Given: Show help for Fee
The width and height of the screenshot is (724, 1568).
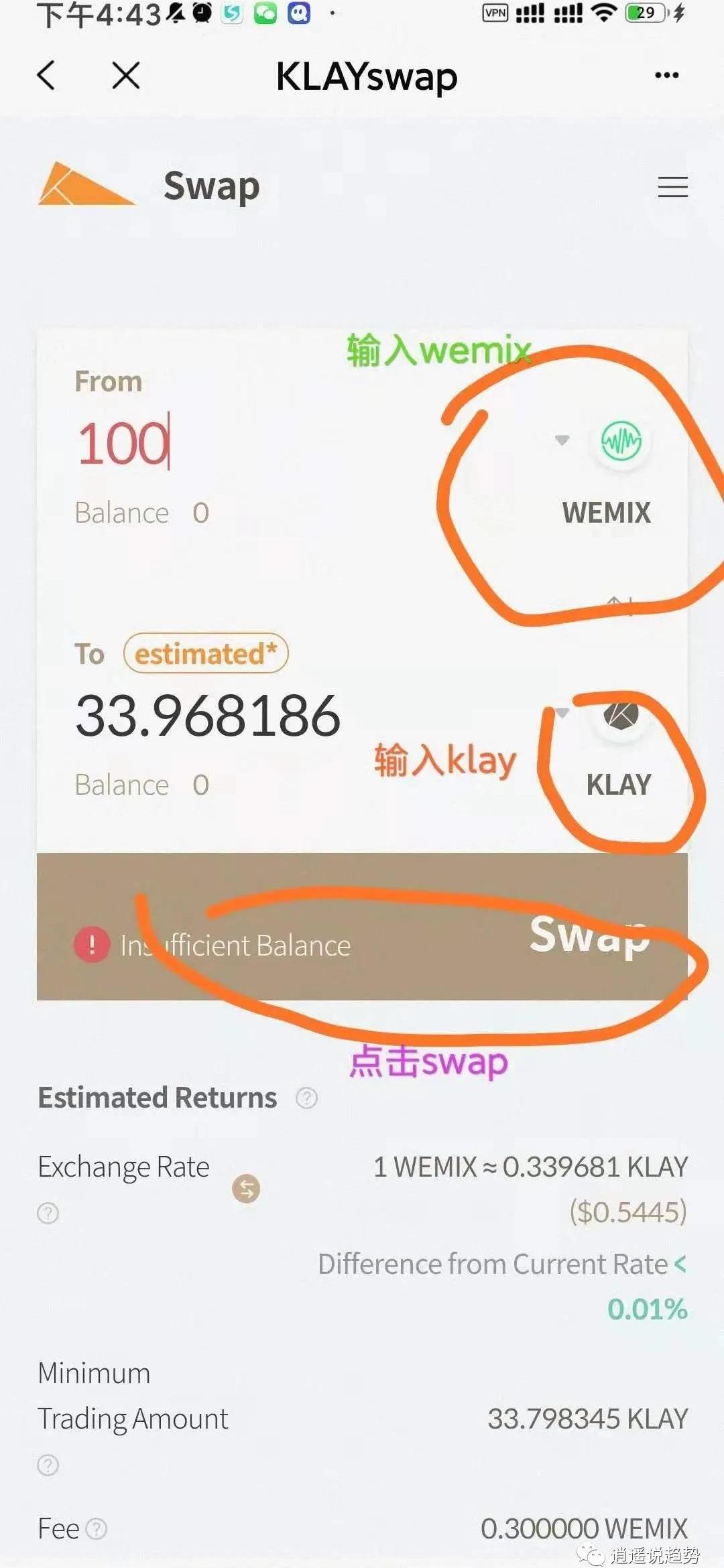Looking at the screenshot, I should pyautogui.click(x=97, y=1529).
